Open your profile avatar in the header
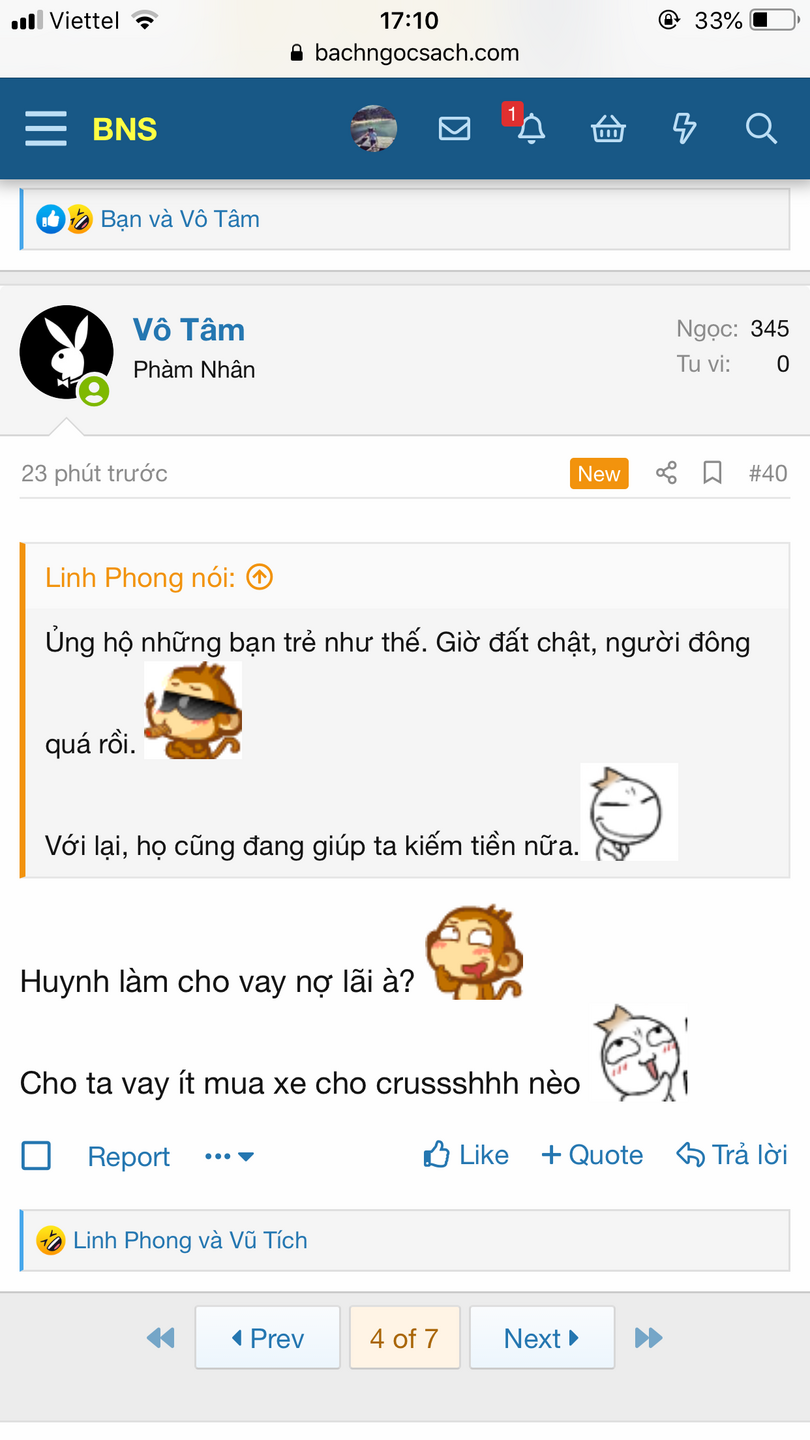The width and height of the screenshot is (810, 1440). coord(374,129)
